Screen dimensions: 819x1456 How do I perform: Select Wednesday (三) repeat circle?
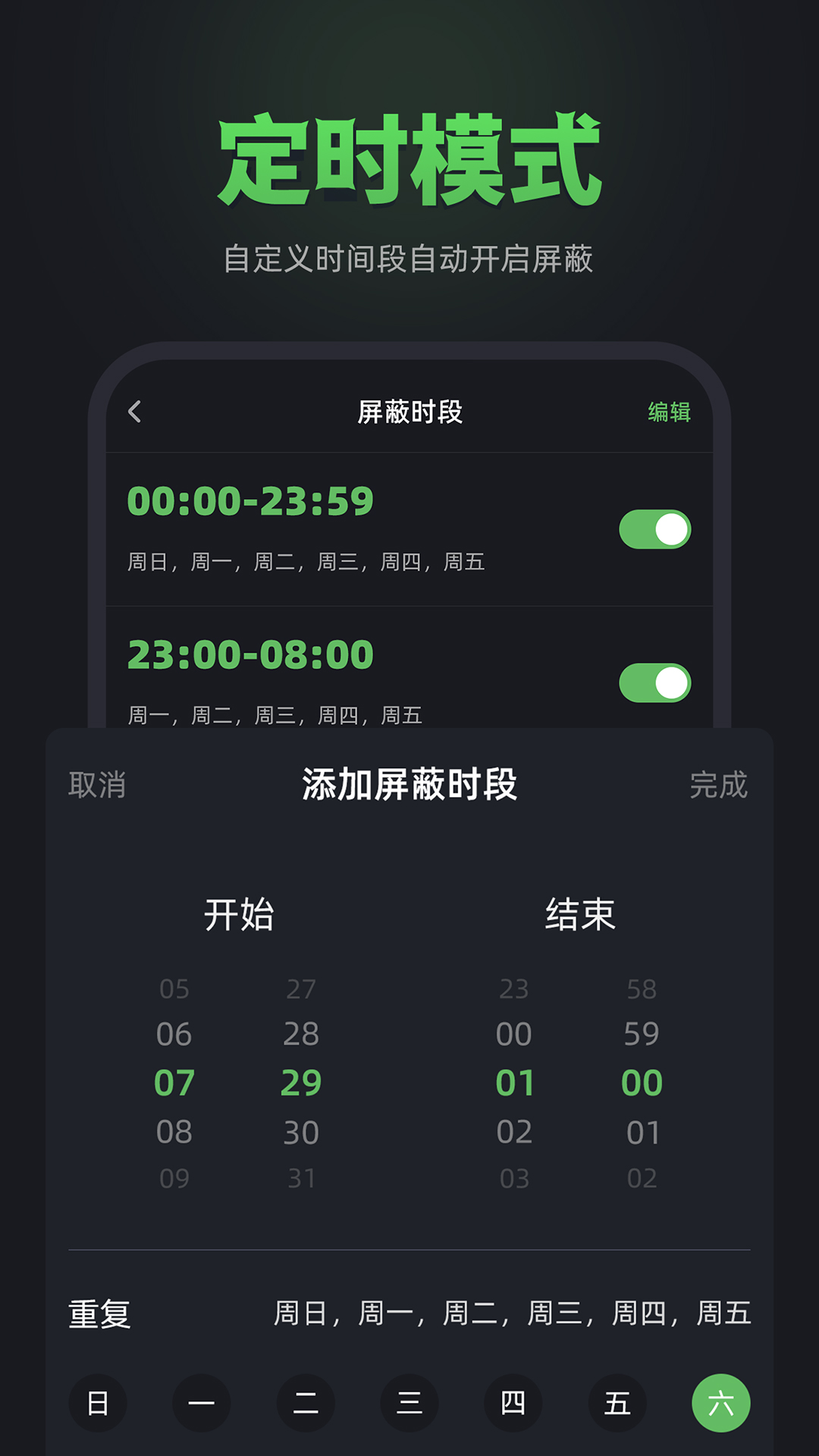point(409,1403)
